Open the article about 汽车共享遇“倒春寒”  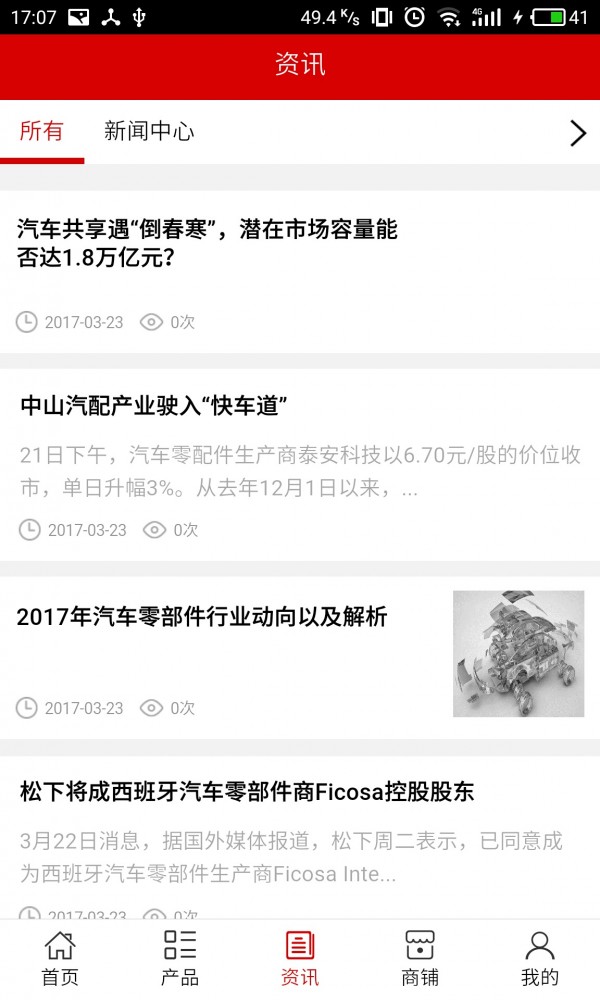pyautogui.click(x=207, y=243)
